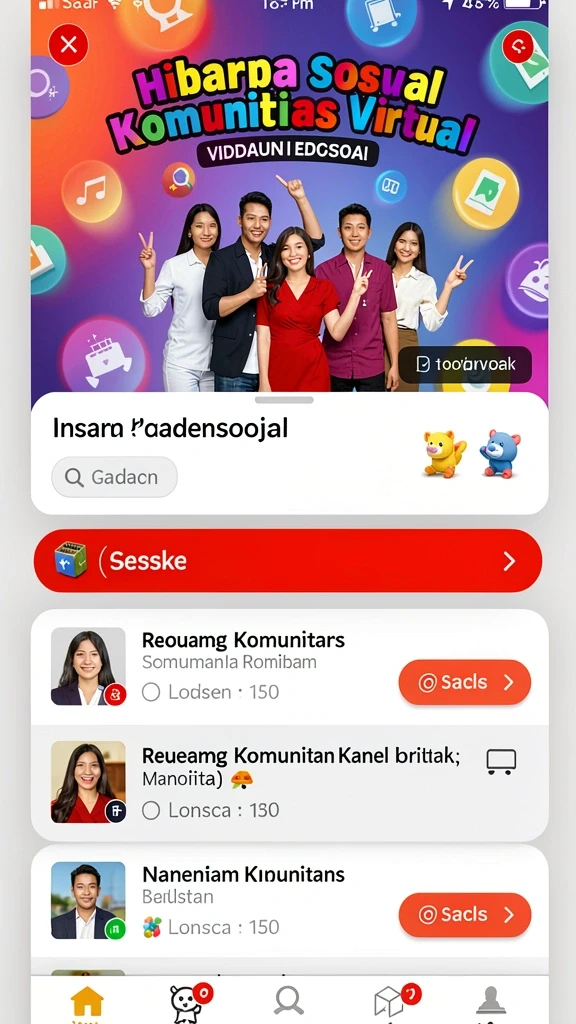The height and width of the screenshot is (1024, 576).
Task: Tap the sheet handle above Insara heading
Action: click(284, 400)
